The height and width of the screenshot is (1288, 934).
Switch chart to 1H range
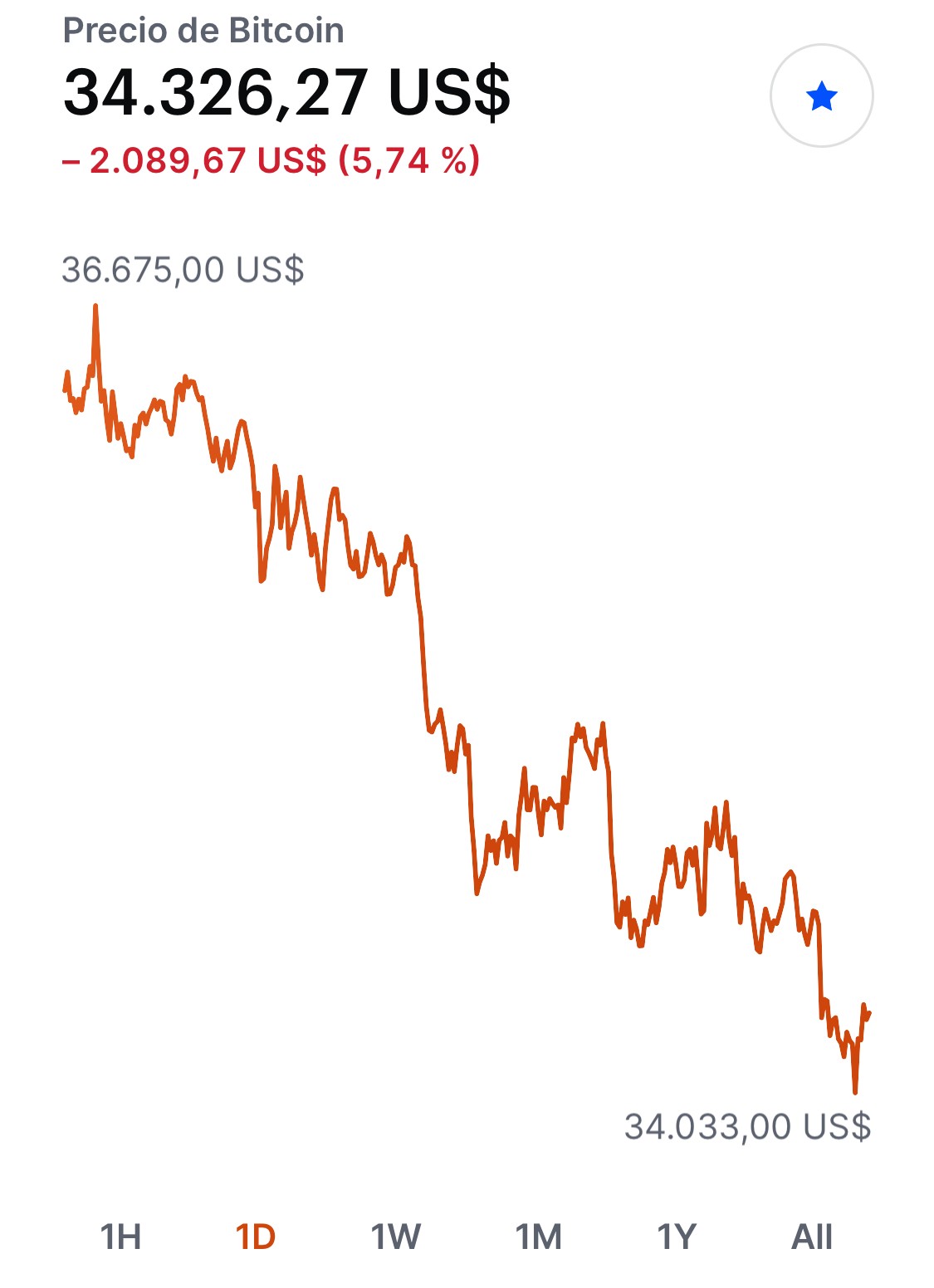(121, 1237)
